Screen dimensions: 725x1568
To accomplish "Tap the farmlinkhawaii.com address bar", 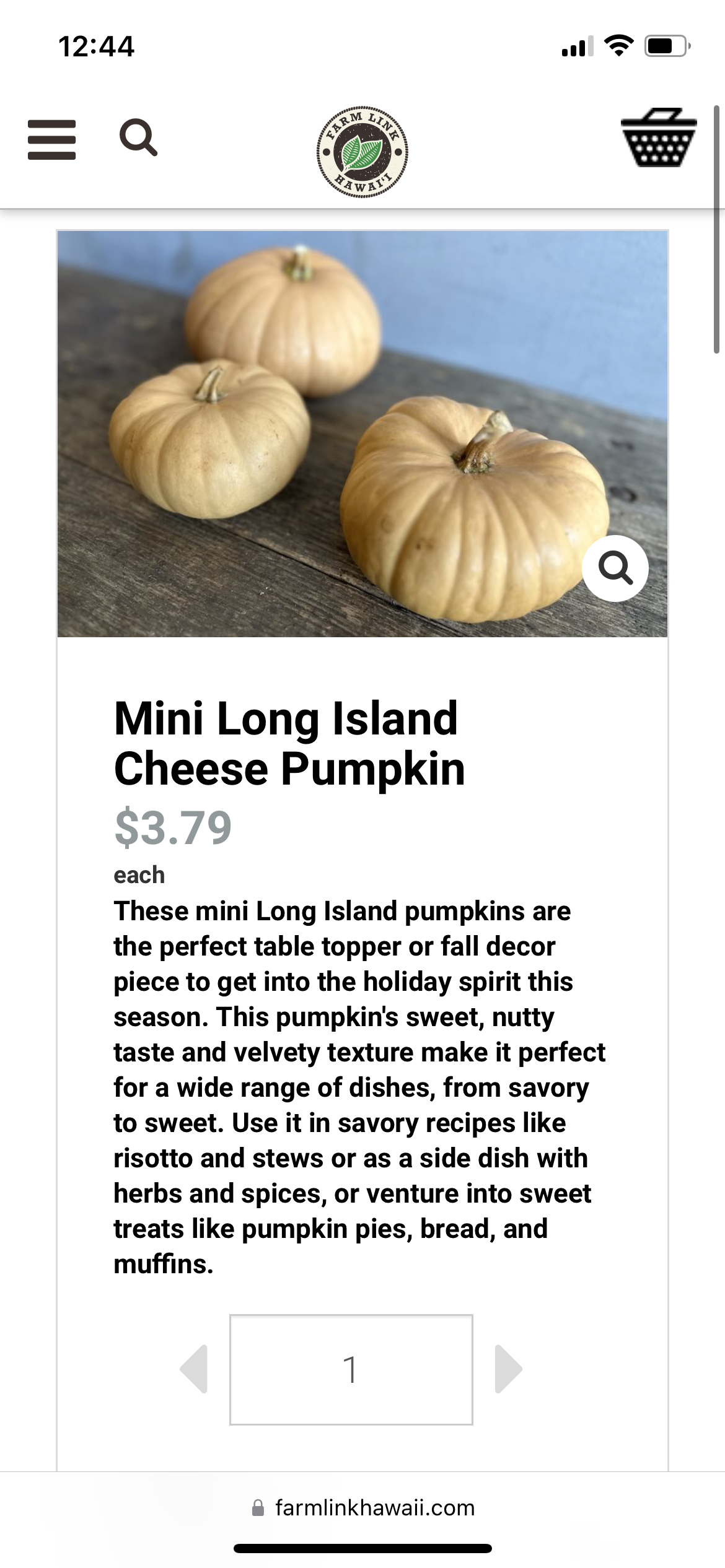I will coord(362,1508).
